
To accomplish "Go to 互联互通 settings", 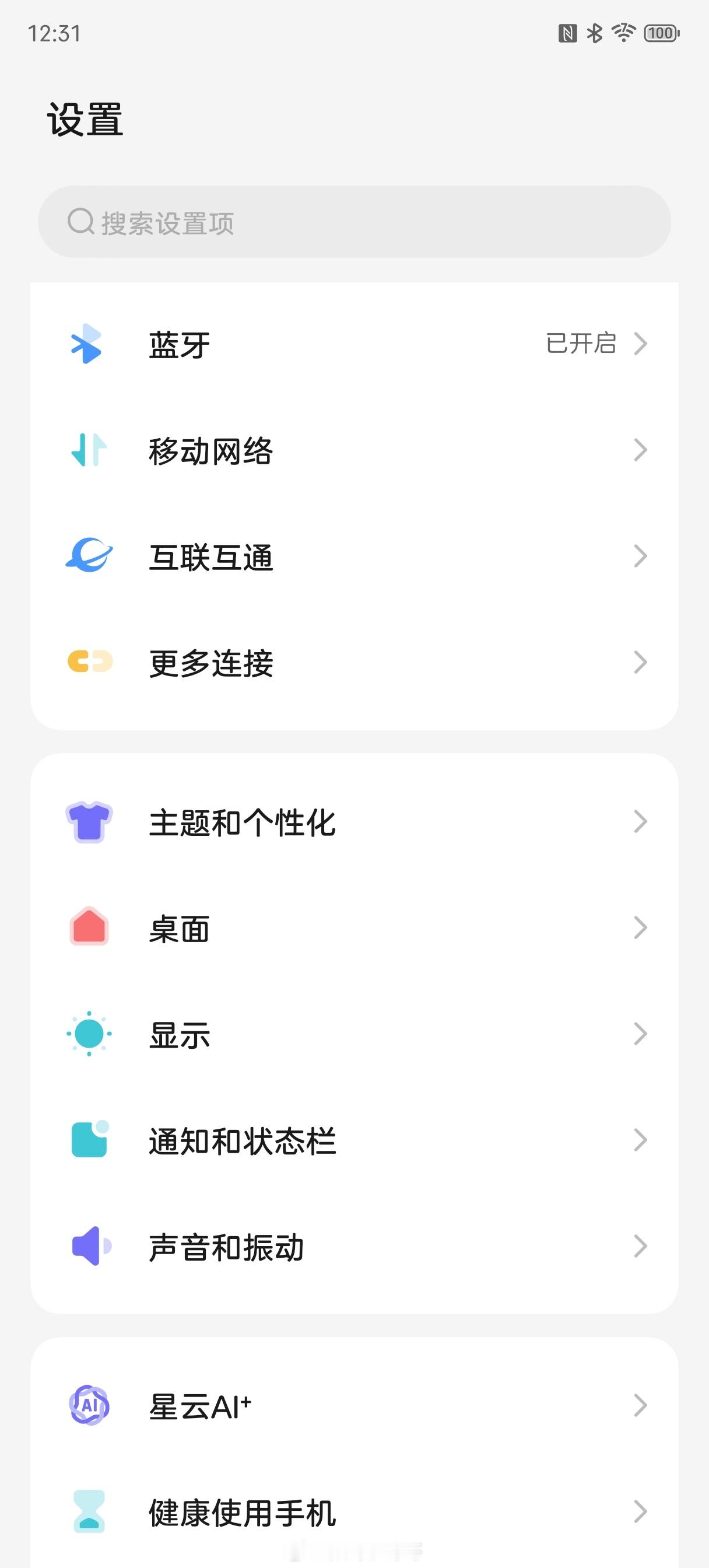I will [354, 556].
